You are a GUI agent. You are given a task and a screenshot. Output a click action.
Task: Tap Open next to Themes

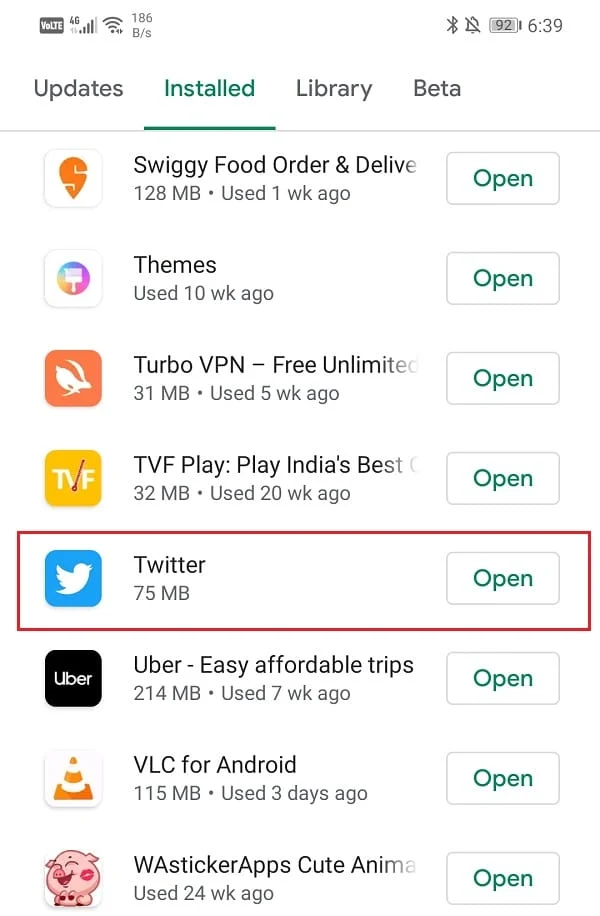click(502, 279)
